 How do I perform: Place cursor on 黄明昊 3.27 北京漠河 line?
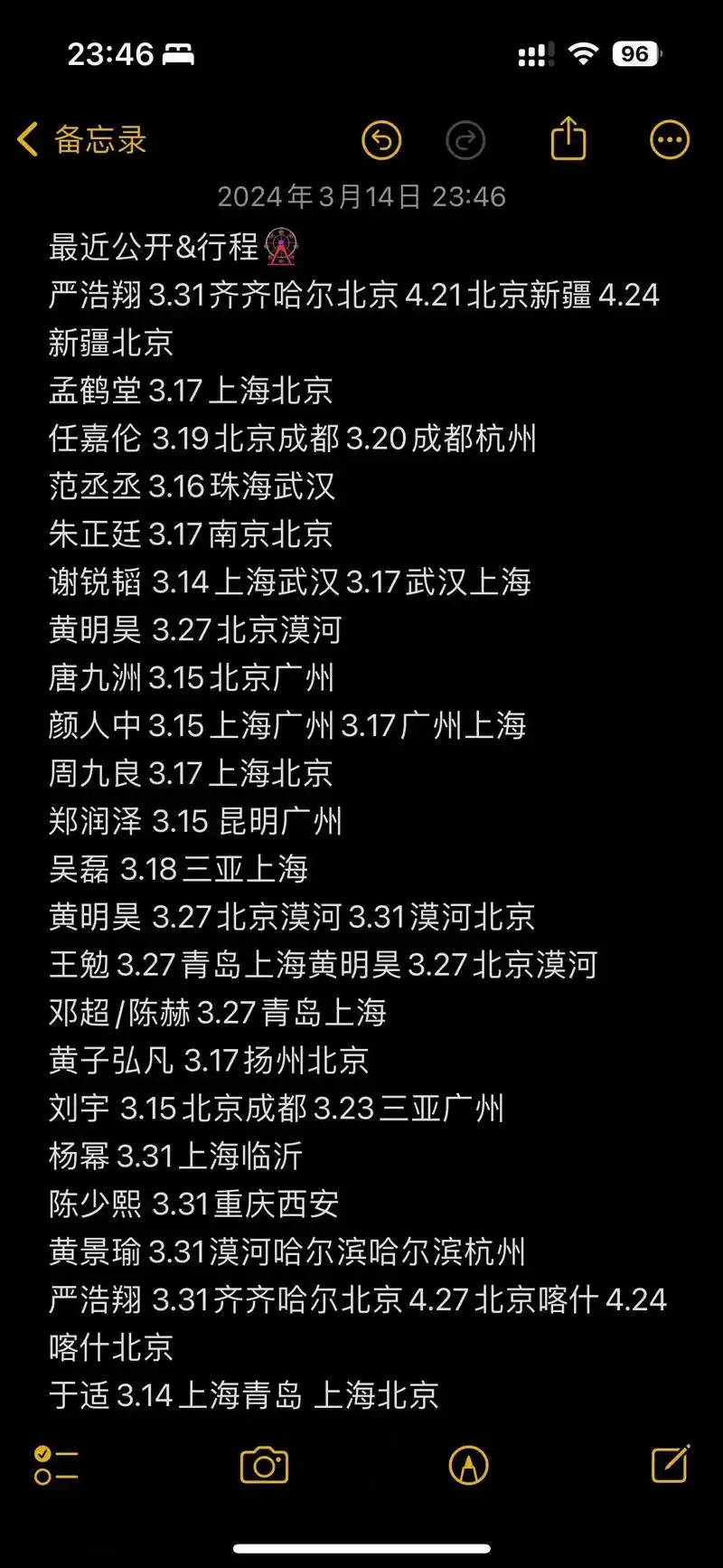[x=194, y=630]
